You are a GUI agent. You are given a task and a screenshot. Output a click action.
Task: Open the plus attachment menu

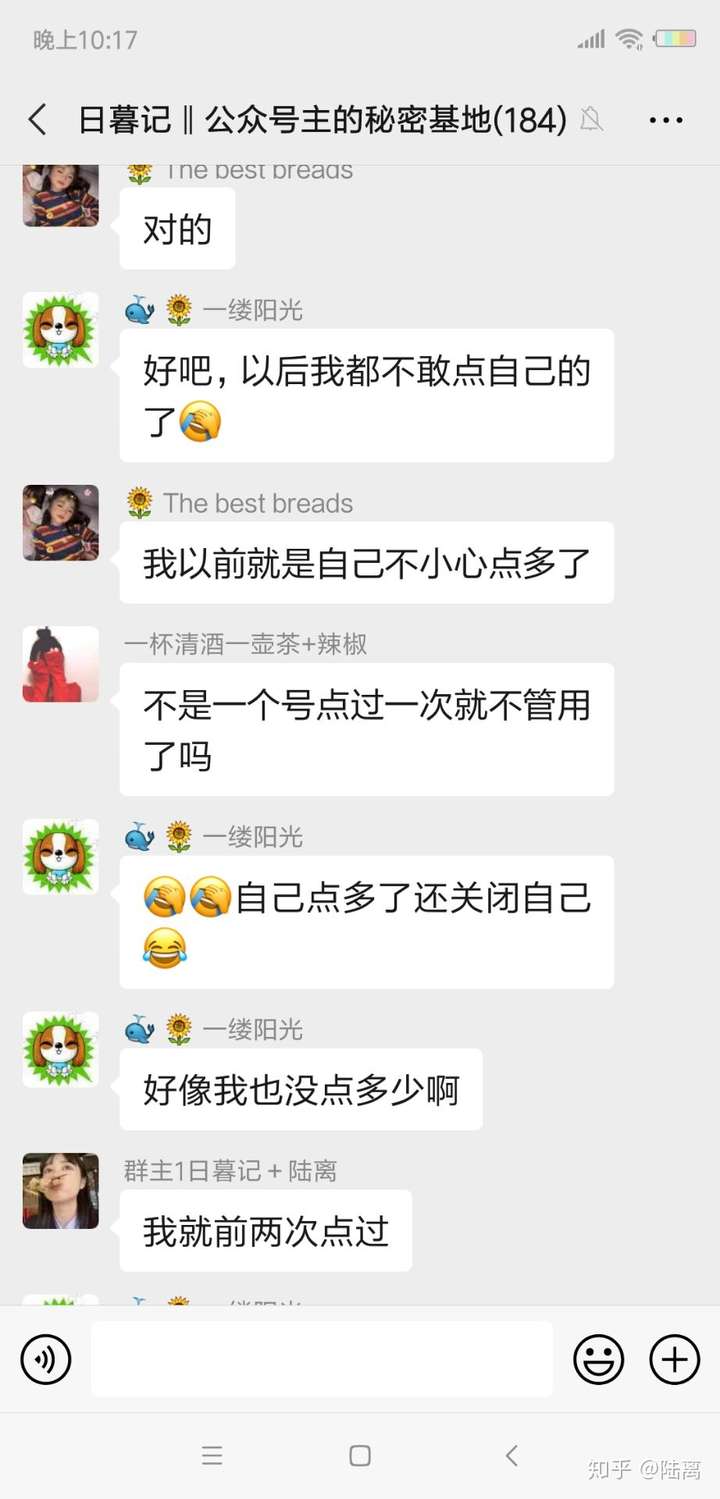[675, 1359]
